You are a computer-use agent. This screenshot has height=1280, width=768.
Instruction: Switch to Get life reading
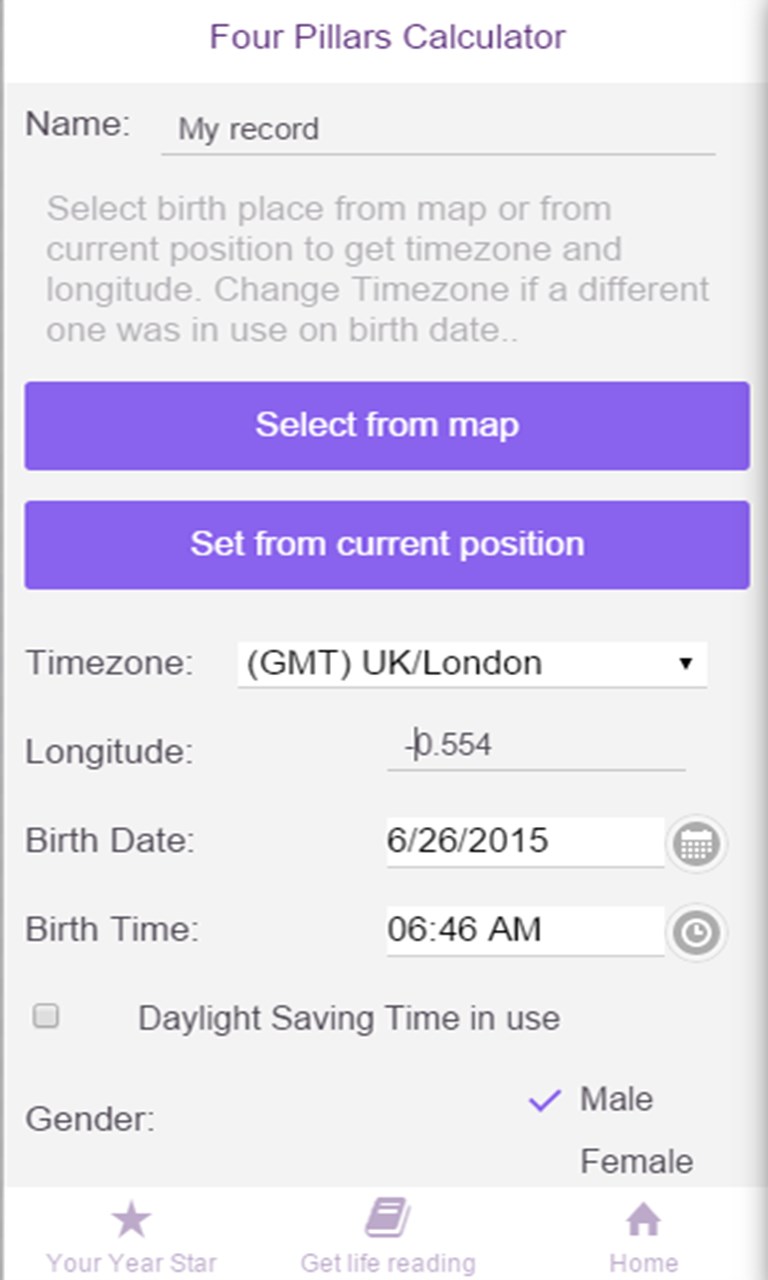coord(387,1238)
